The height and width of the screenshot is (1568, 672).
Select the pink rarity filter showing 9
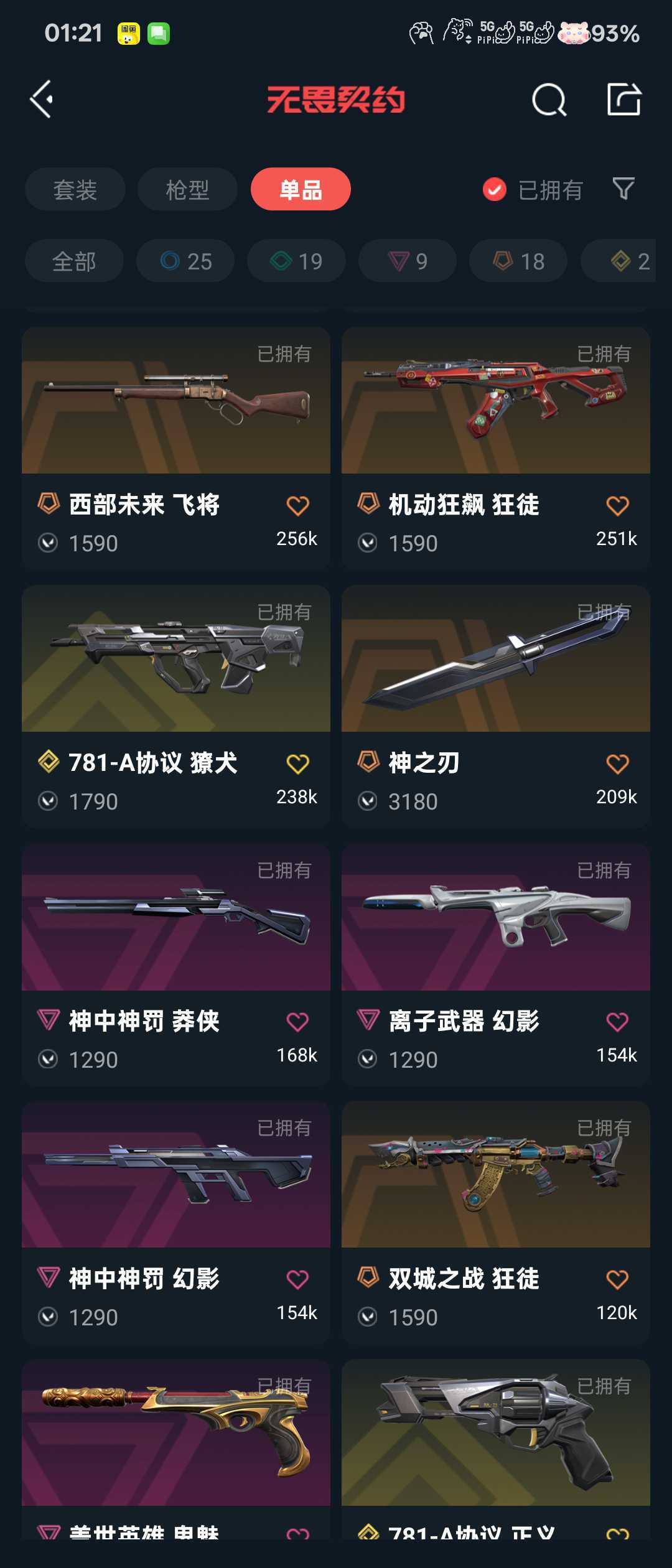pyautogui.click(x=406, y=261)
